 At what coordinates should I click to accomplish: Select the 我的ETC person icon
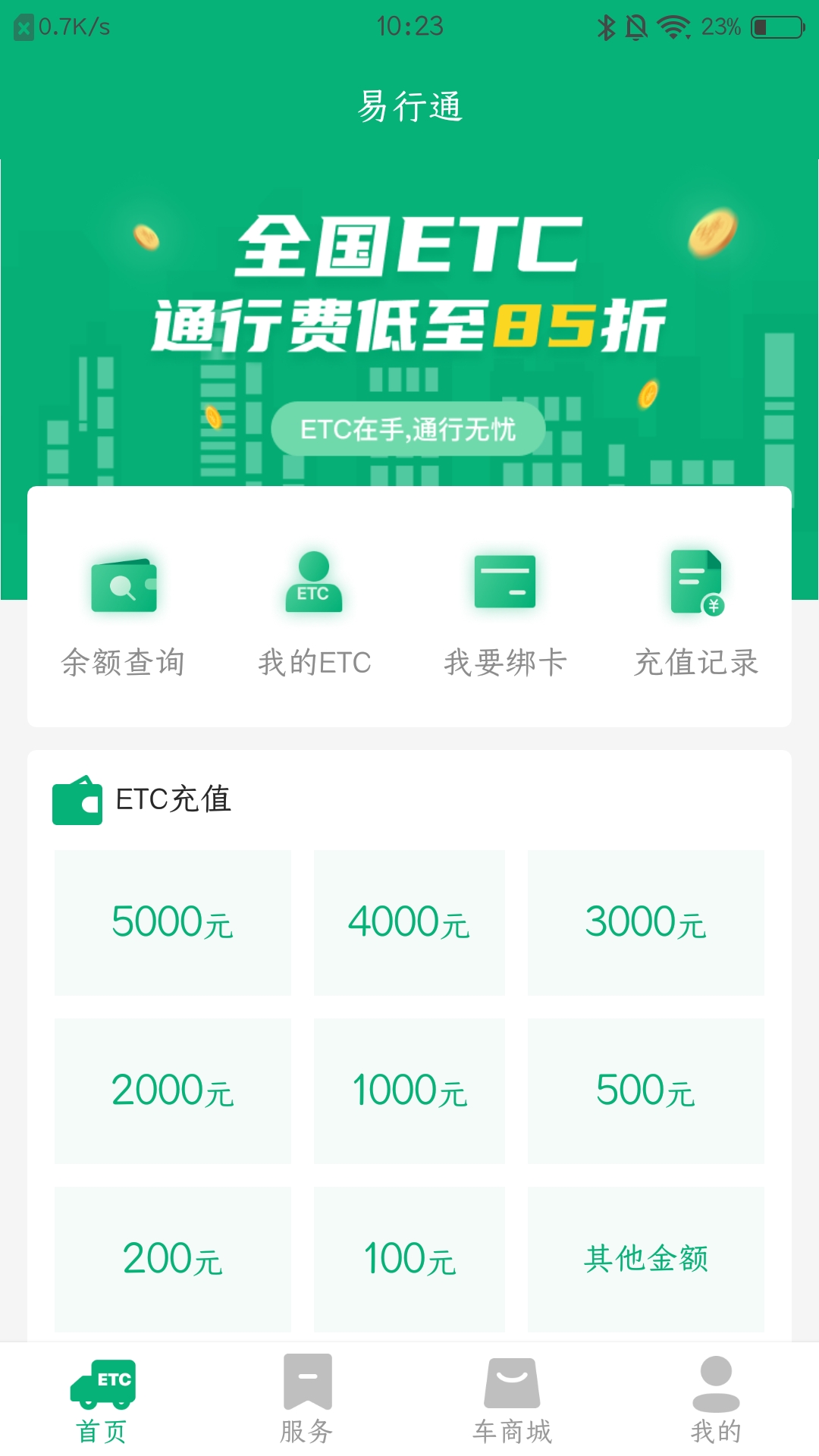pos(314,584)
